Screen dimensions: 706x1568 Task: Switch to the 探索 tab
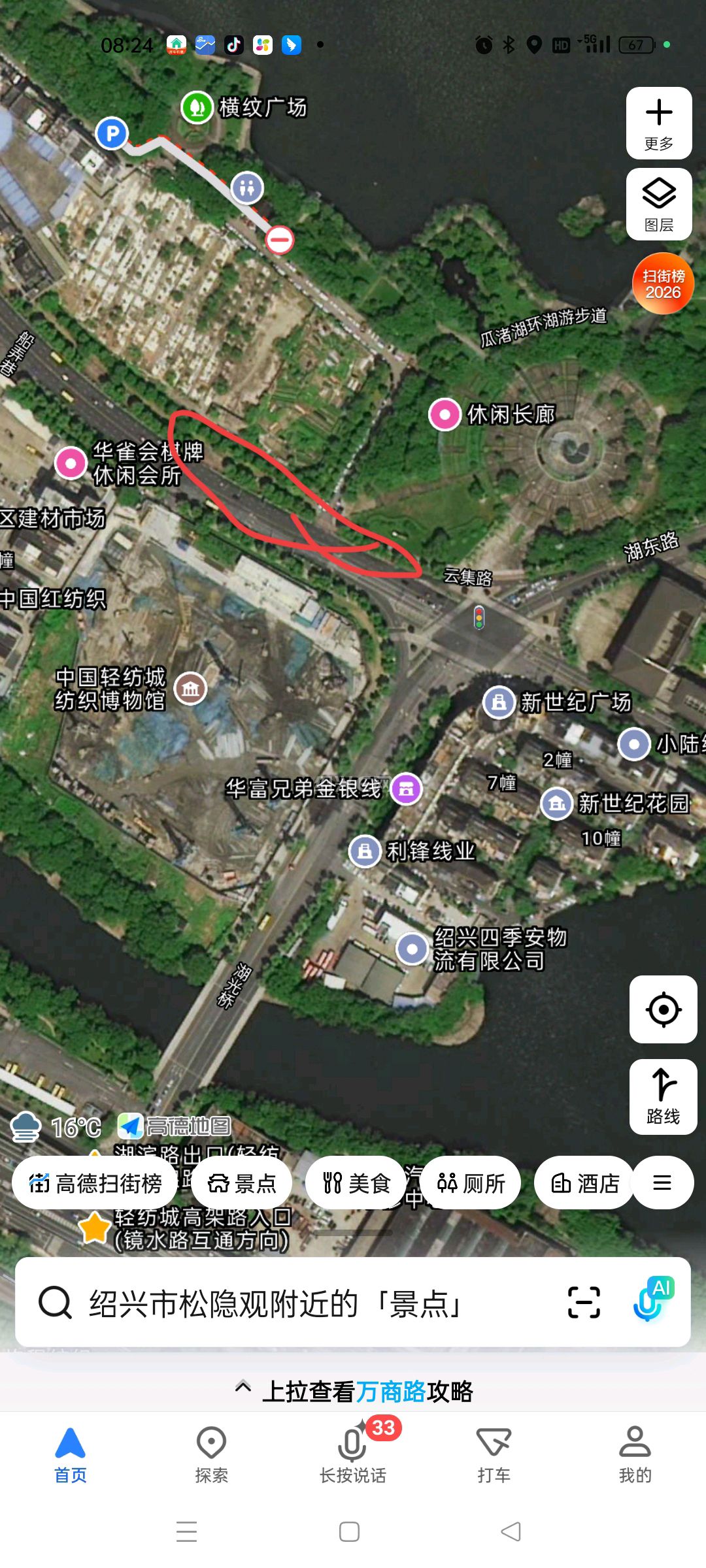[211, 1455]
